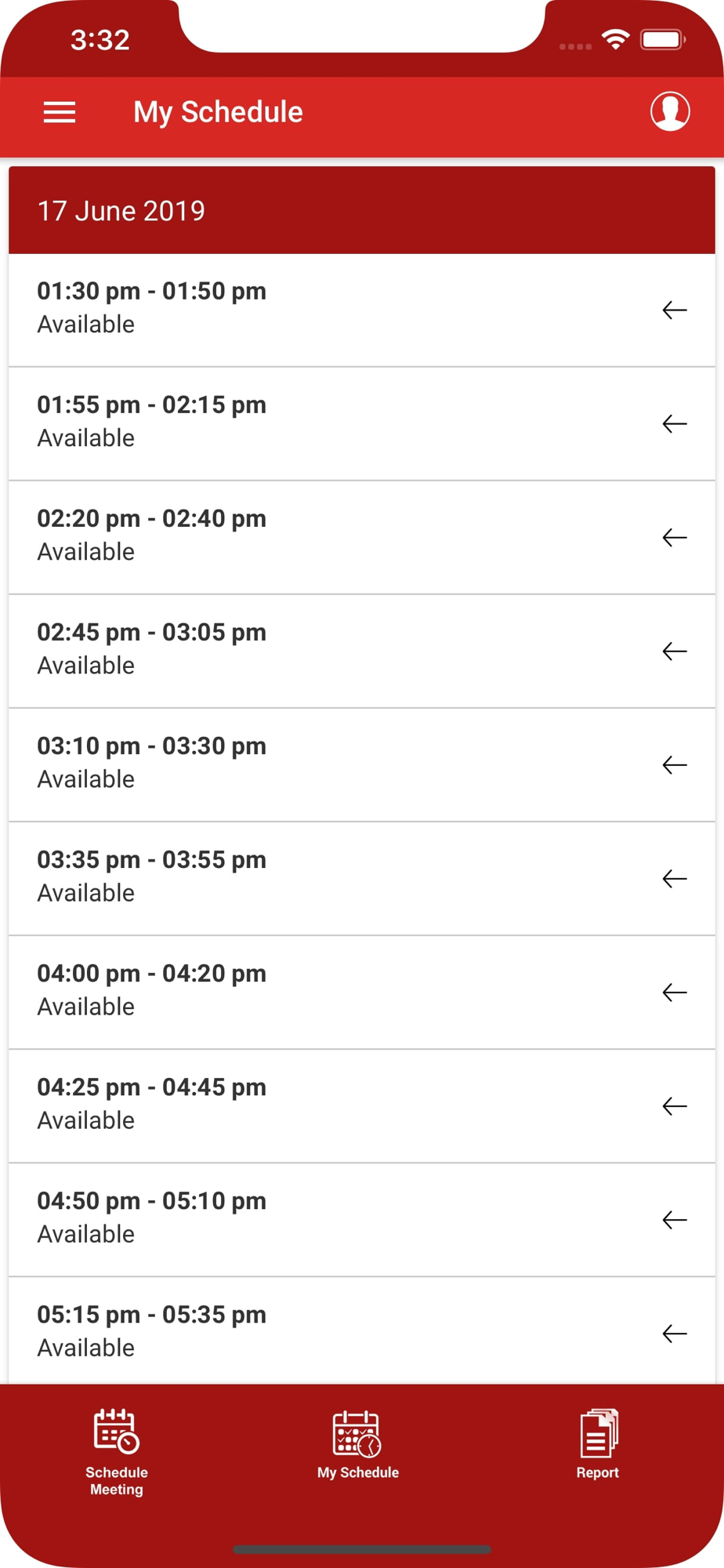The width and height of the screenshot is (724, 1568).
Task: Tap the arrow on the 02:20 pm slot
Action: [675, 537]
